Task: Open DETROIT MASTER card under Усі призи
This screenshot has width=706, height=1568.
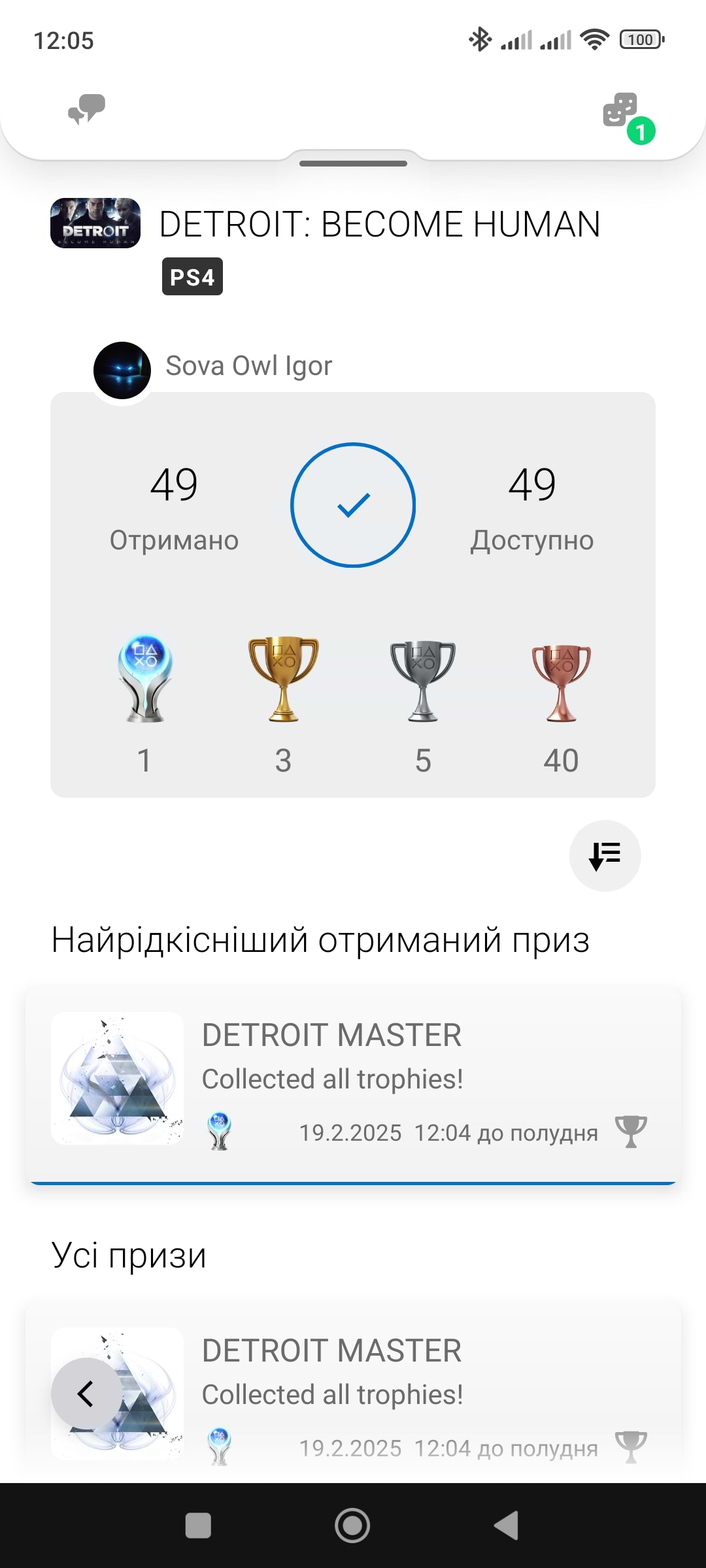Action: (353, 1392)
